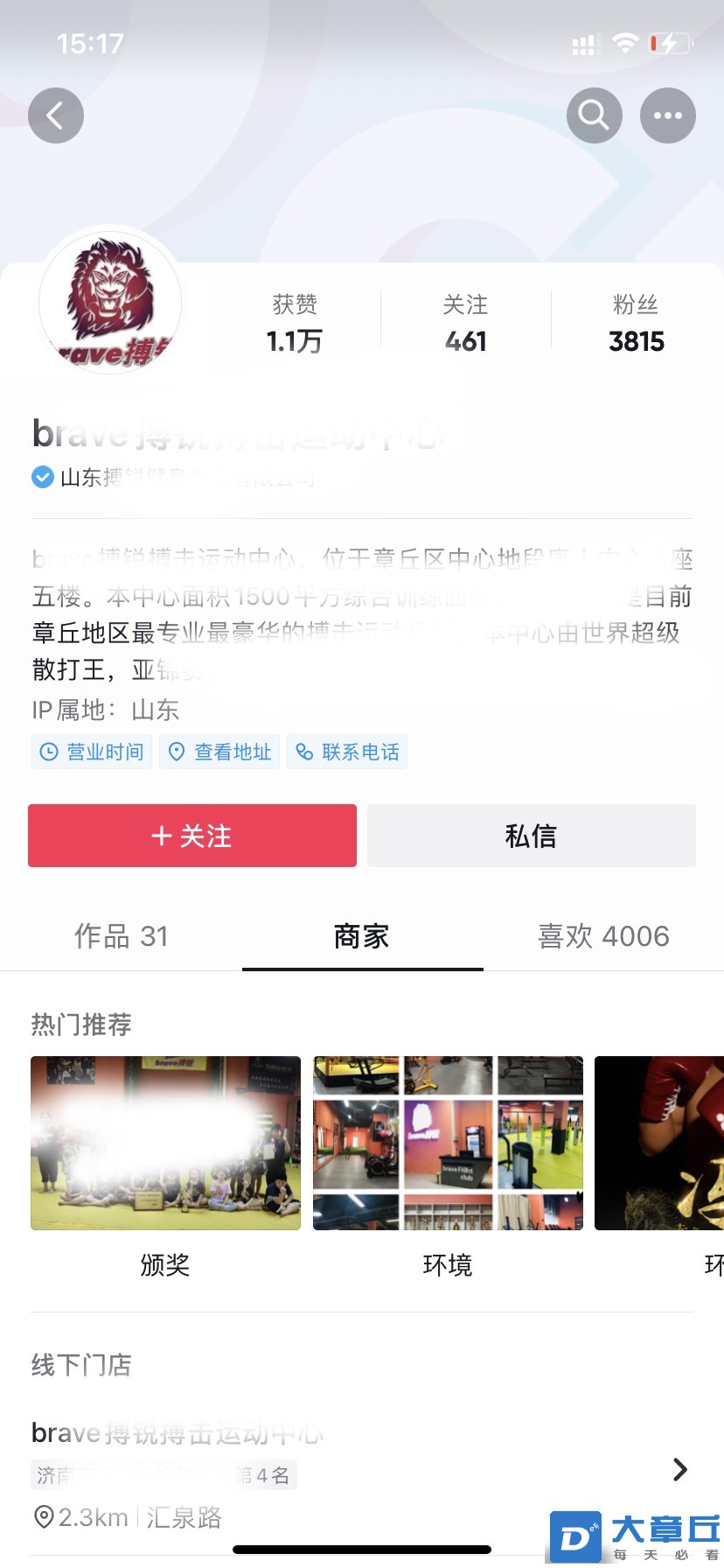Tap the 联系电话 chip
Viewport: 724px width, 1568px height.
click(x=347, y=752)
